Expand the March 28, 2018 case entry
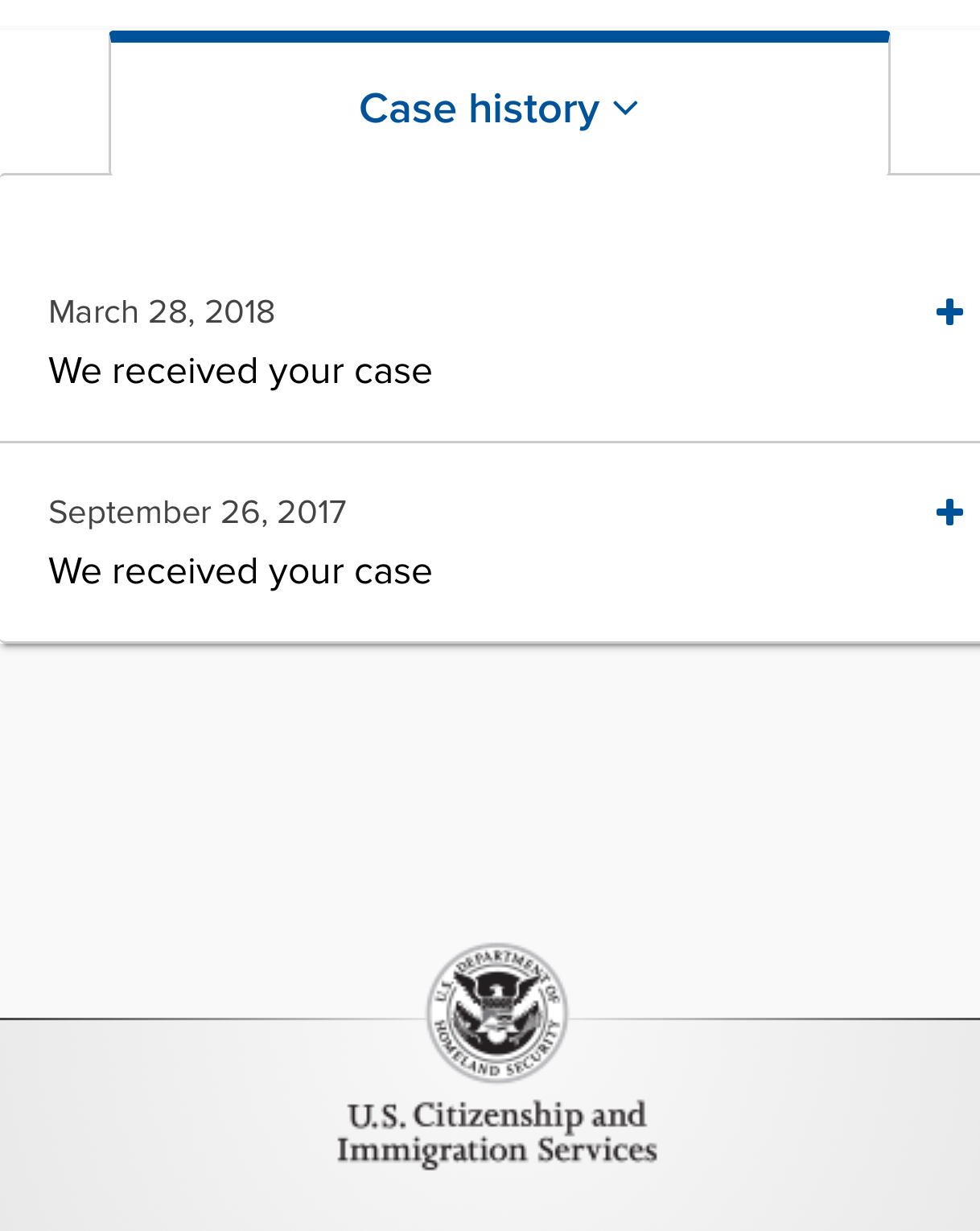 [949, 312]
